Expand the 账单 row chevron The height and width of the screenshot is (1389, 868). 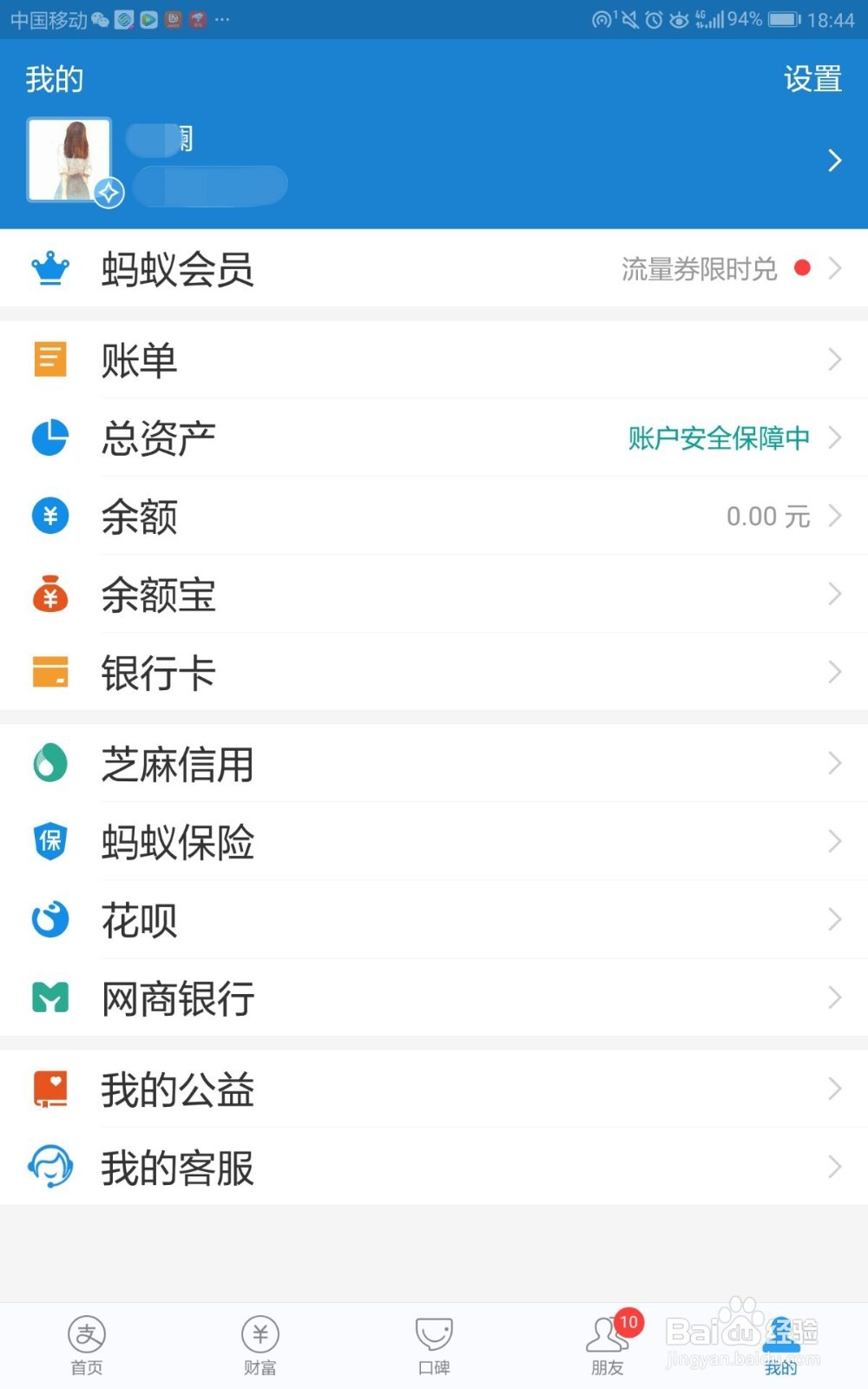pyautogui.click(x=835, y=360)
